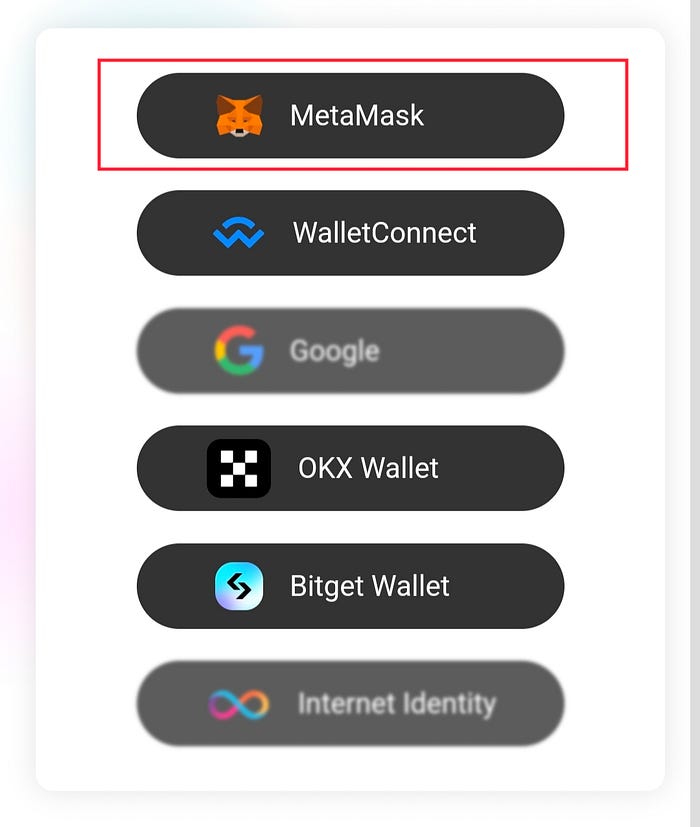Log in with Internet Identity

tap(350, 703)
